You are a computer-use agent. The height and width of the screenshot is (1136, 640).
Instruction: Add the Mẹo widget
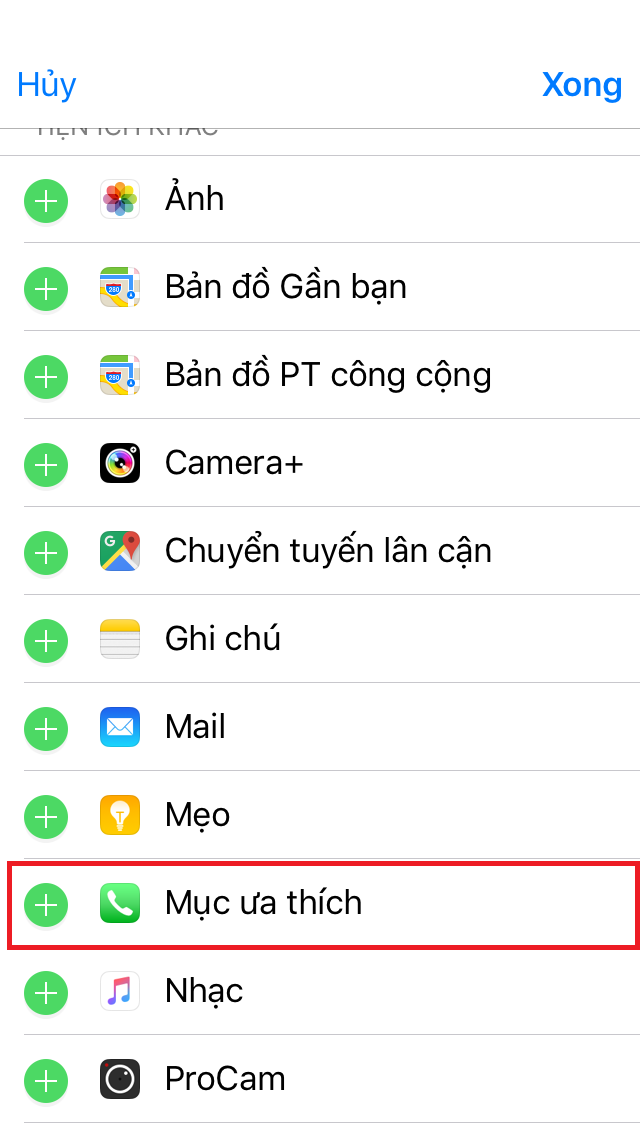(46, 816)
